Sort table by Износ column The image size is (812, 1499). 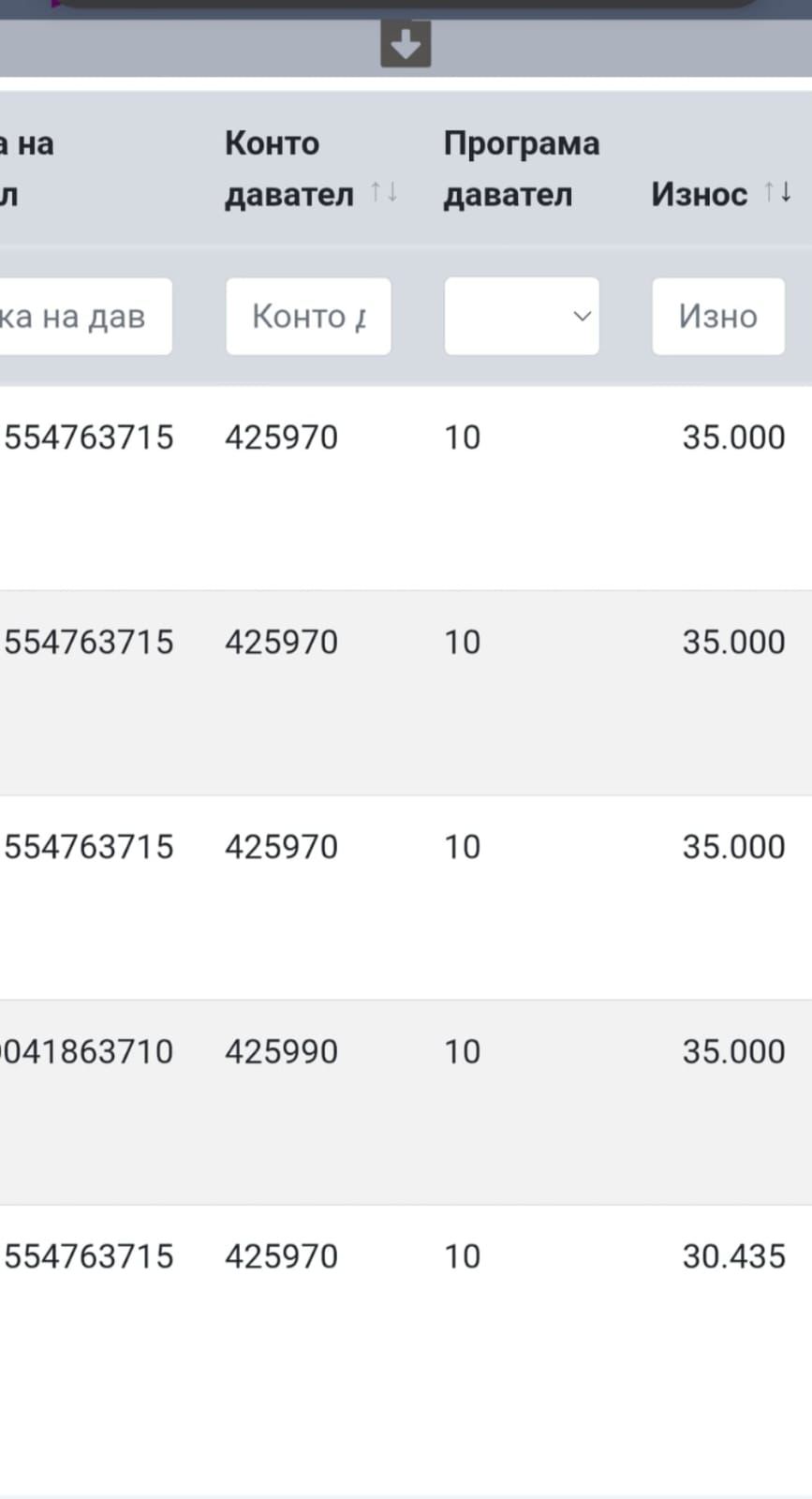point(777,193)
